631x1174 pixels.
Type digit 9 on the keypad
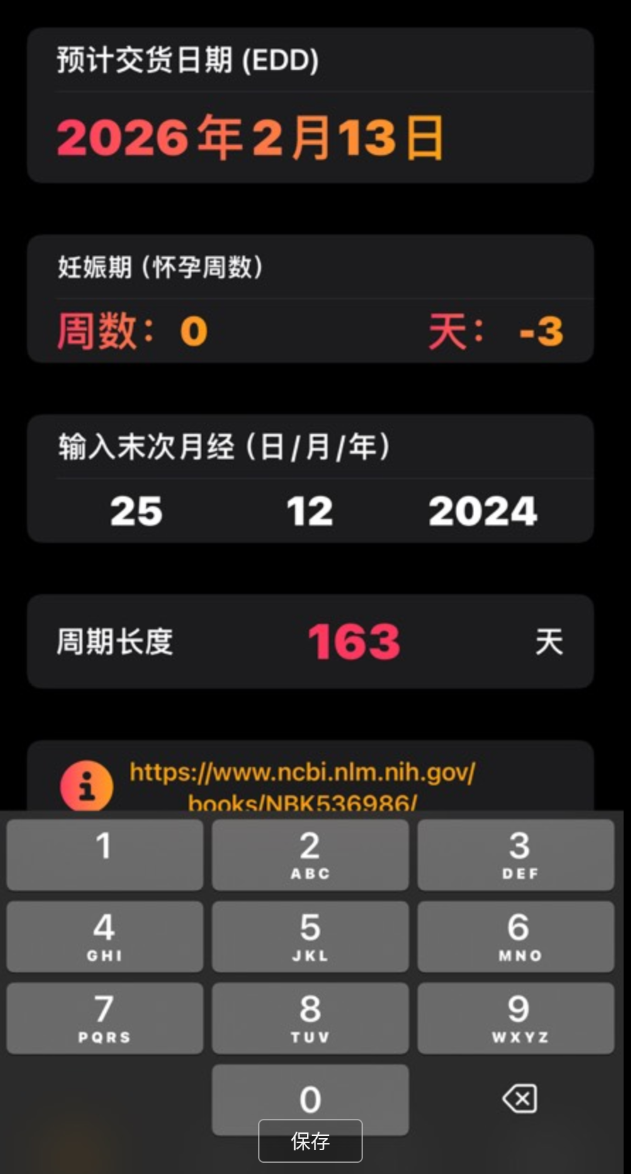click(518, 1017)
